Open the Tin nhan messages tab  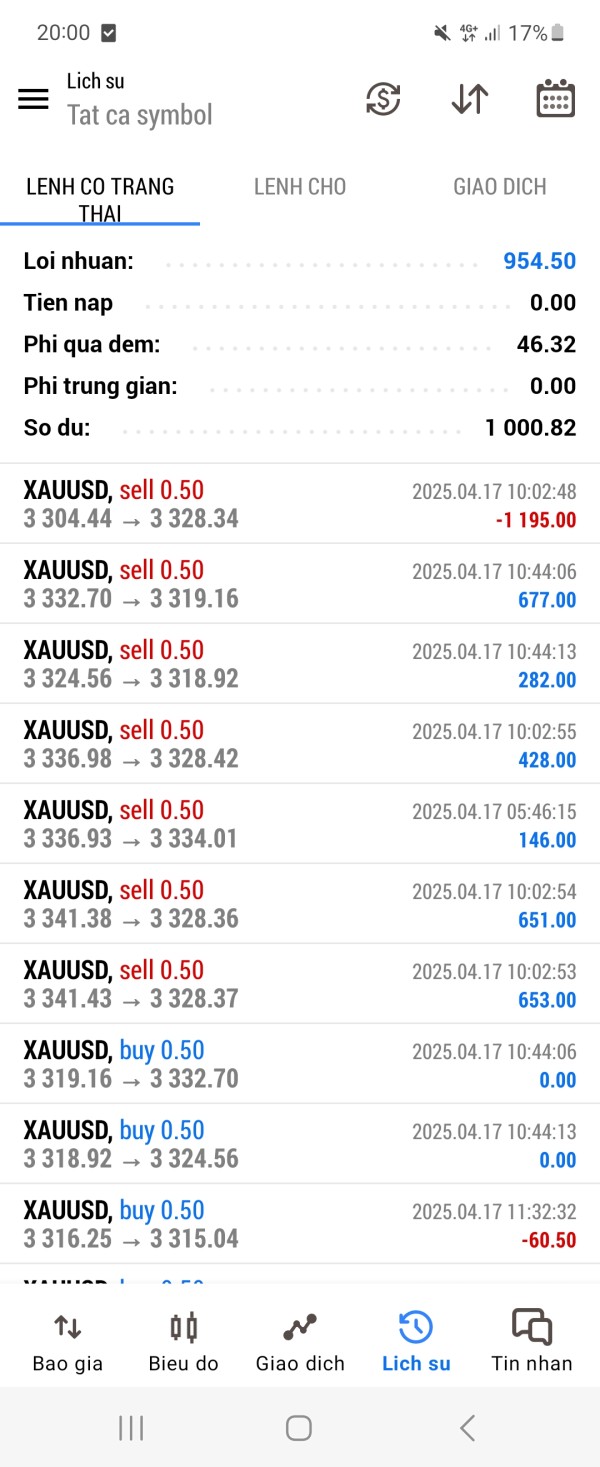point(531,1341)
